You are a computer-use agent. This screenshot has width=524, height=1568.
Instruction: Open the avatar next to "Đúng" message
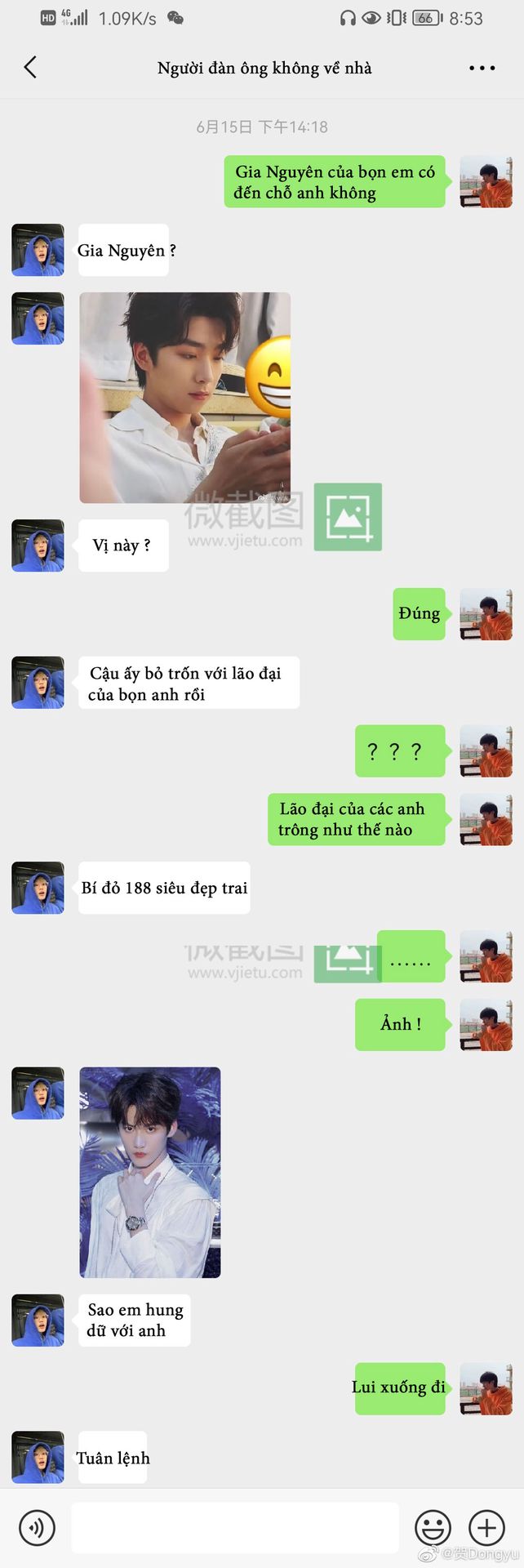(486, 613)
